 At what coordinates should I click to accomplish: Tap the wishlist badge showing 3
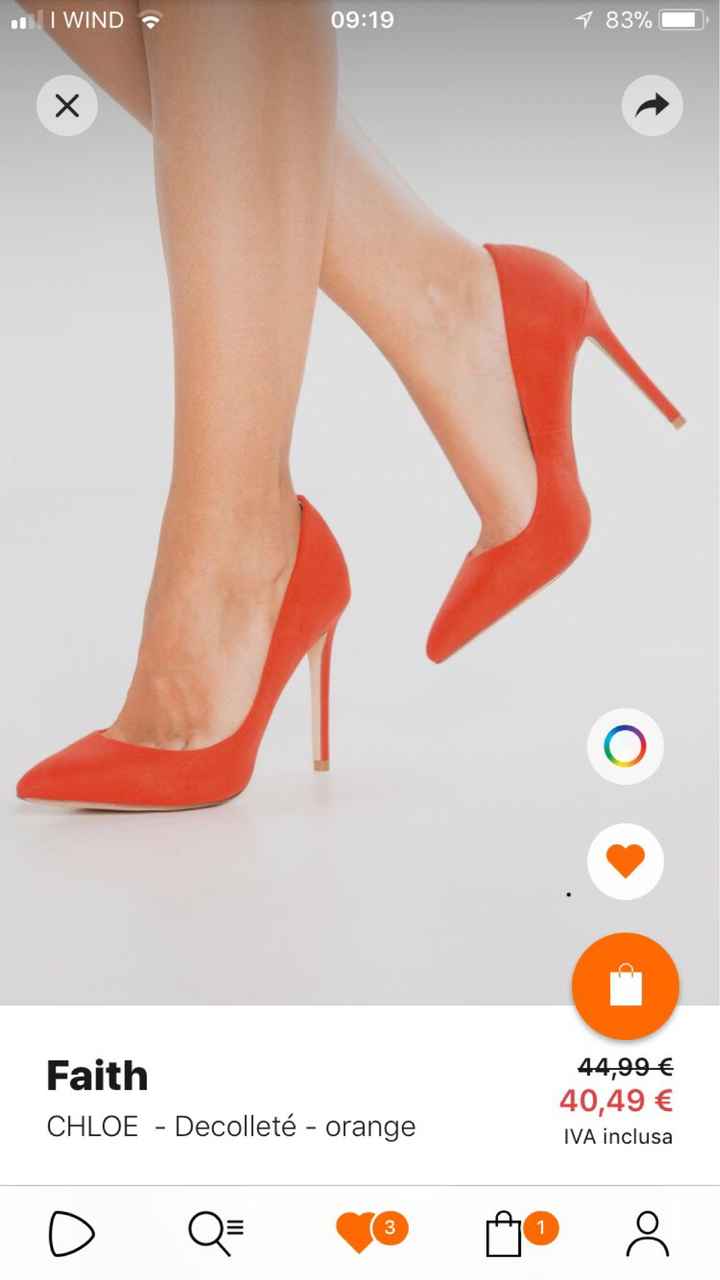point(389,1228)
